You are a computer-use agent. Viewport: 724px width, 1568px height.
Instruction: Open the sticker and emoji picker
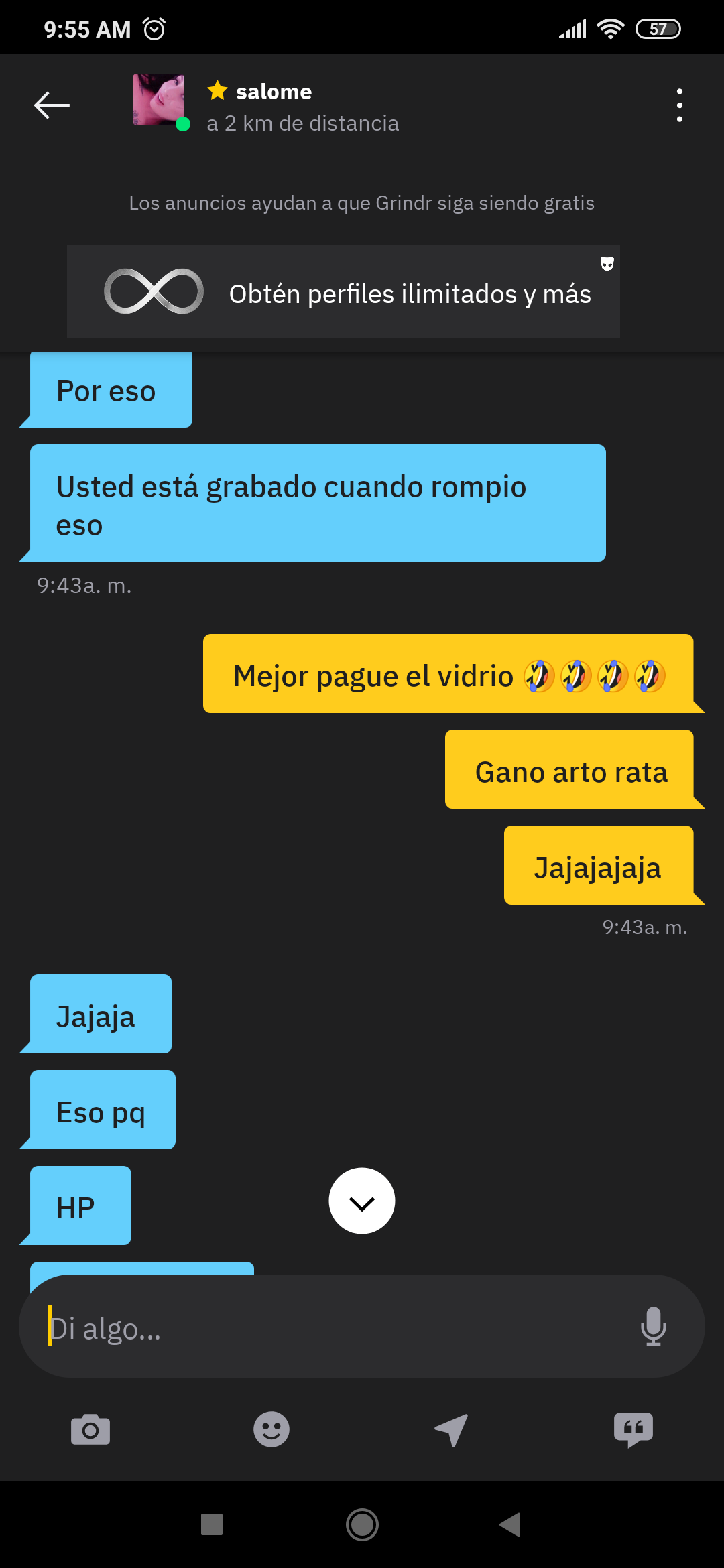[x=271, y=1430]
